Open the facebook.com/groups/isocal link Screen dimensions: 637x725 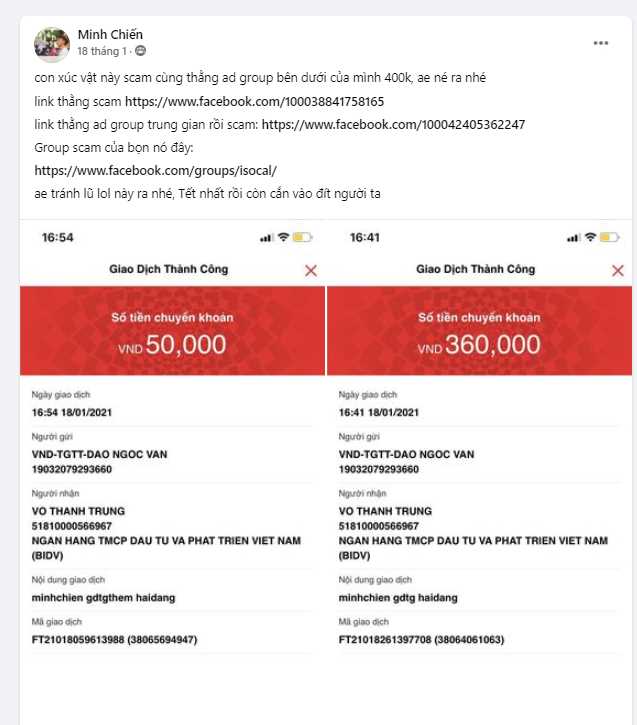tap(155, 171)
